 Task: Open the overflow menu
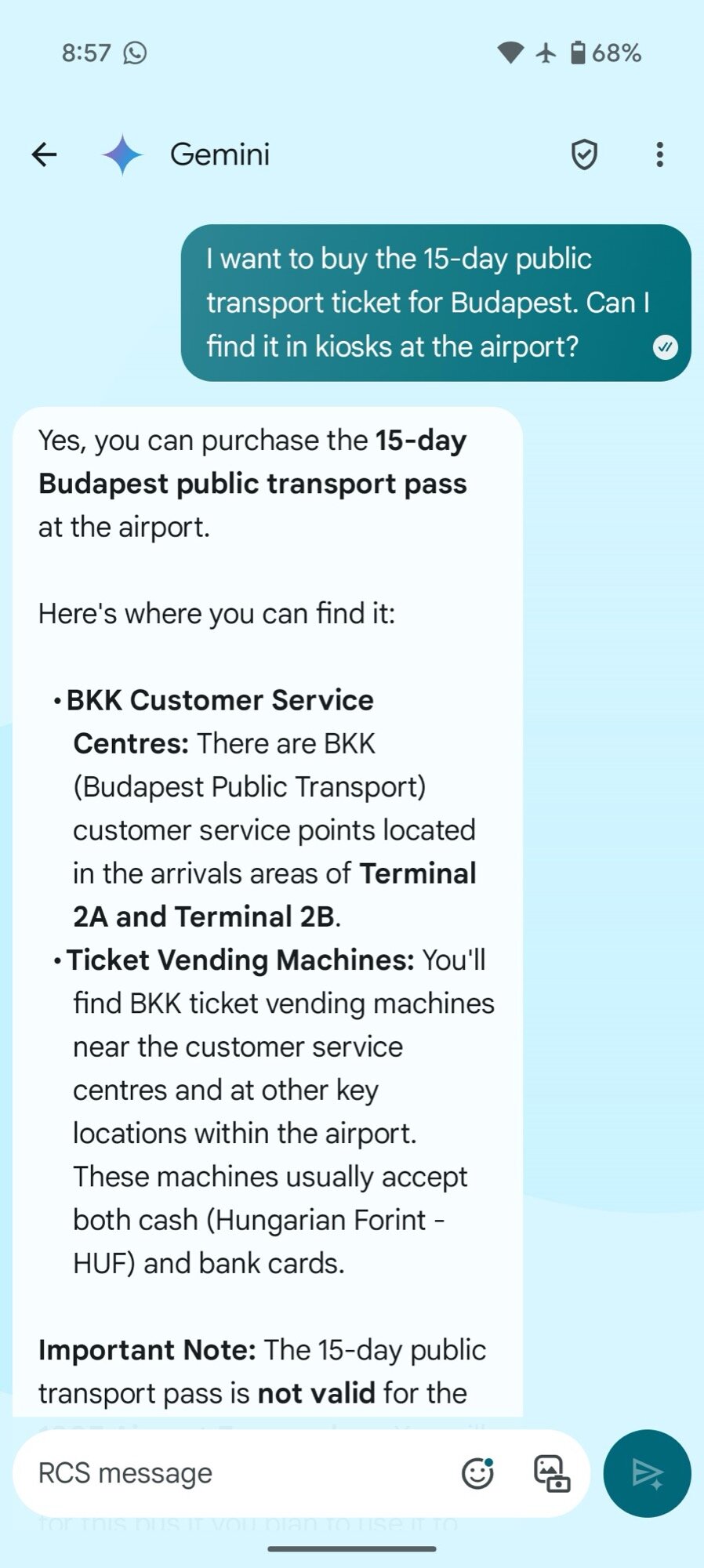pyautogui.click(x=659, y=154)
